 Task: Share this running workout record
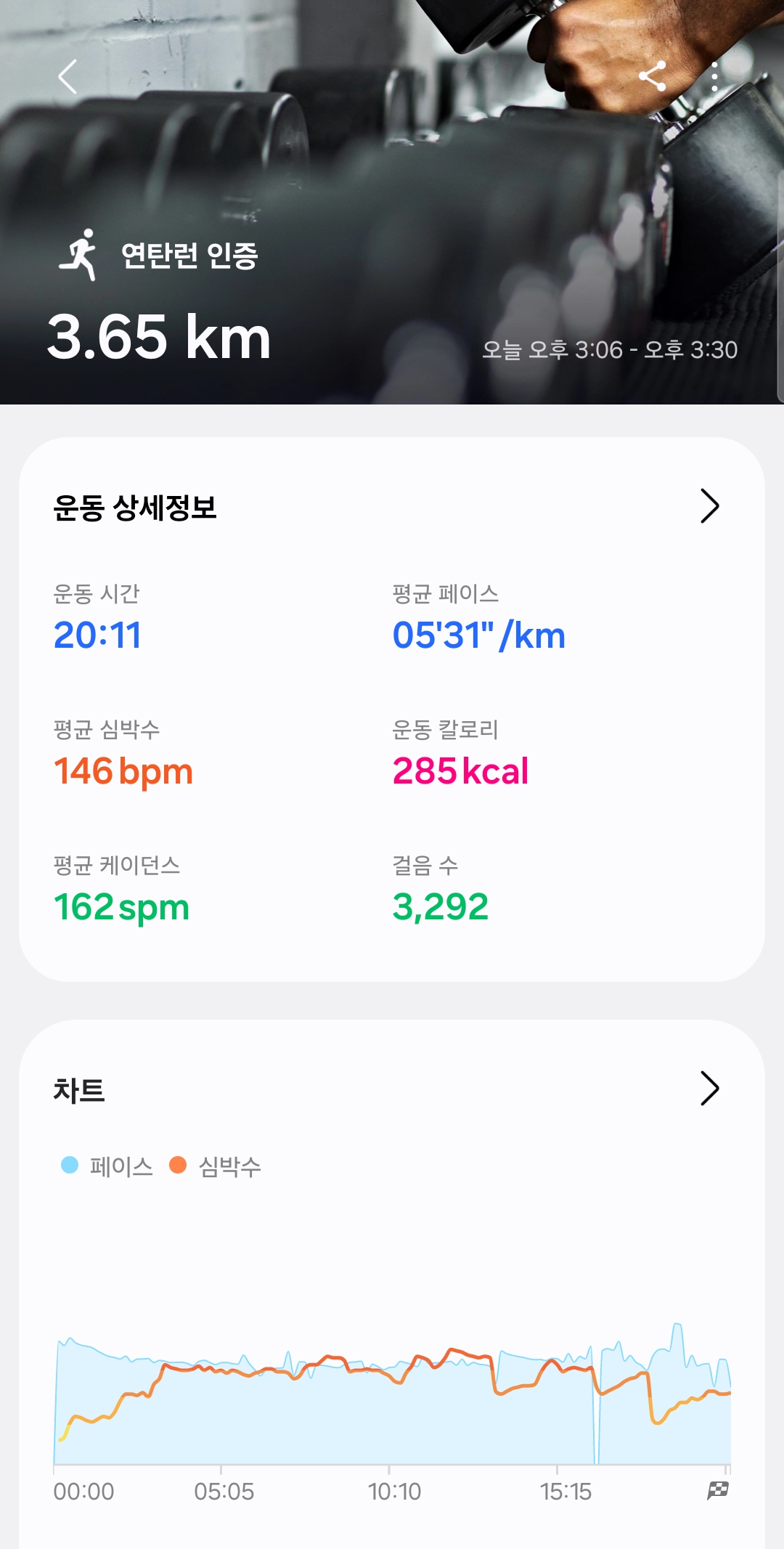click(x=652, y=76)
